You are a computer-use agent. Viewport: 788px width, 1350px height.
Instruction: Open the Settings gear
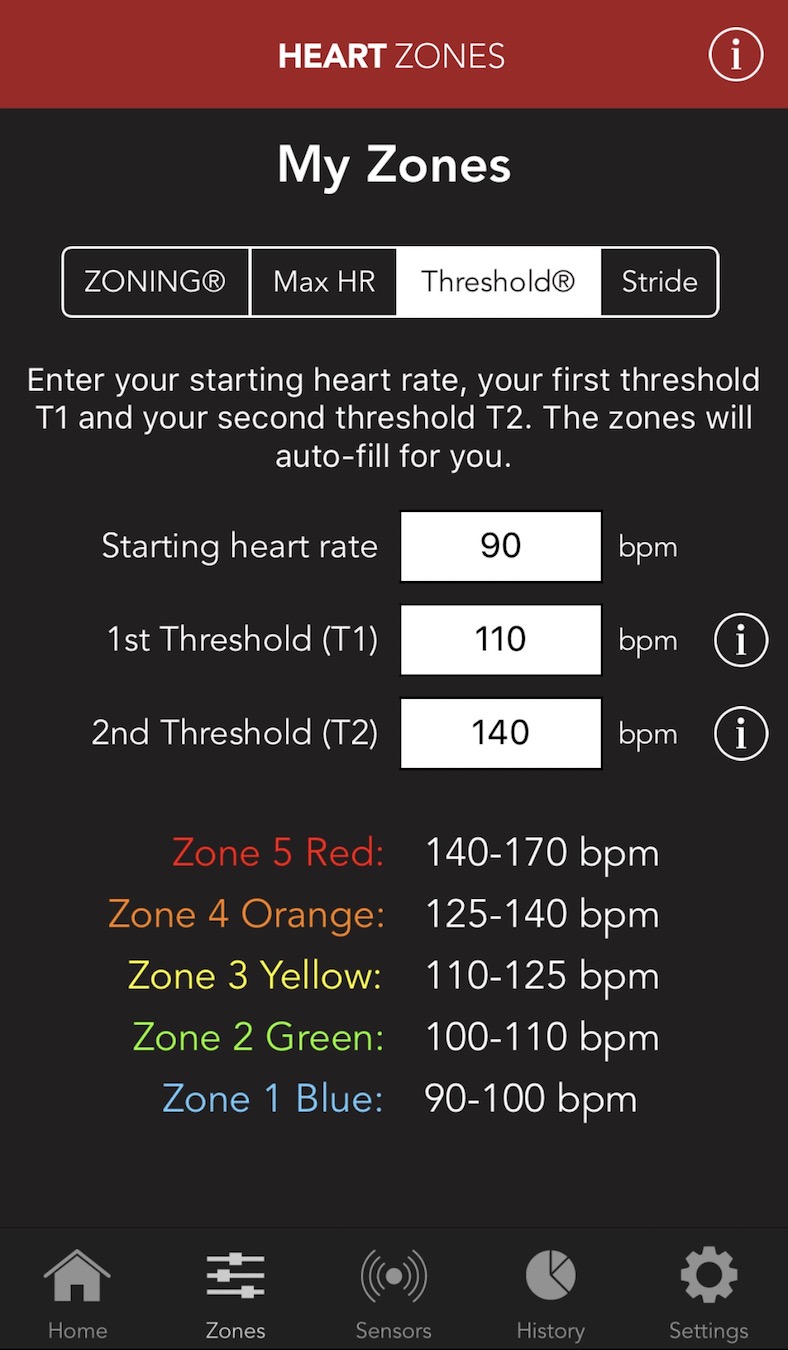coord(707,1290)
